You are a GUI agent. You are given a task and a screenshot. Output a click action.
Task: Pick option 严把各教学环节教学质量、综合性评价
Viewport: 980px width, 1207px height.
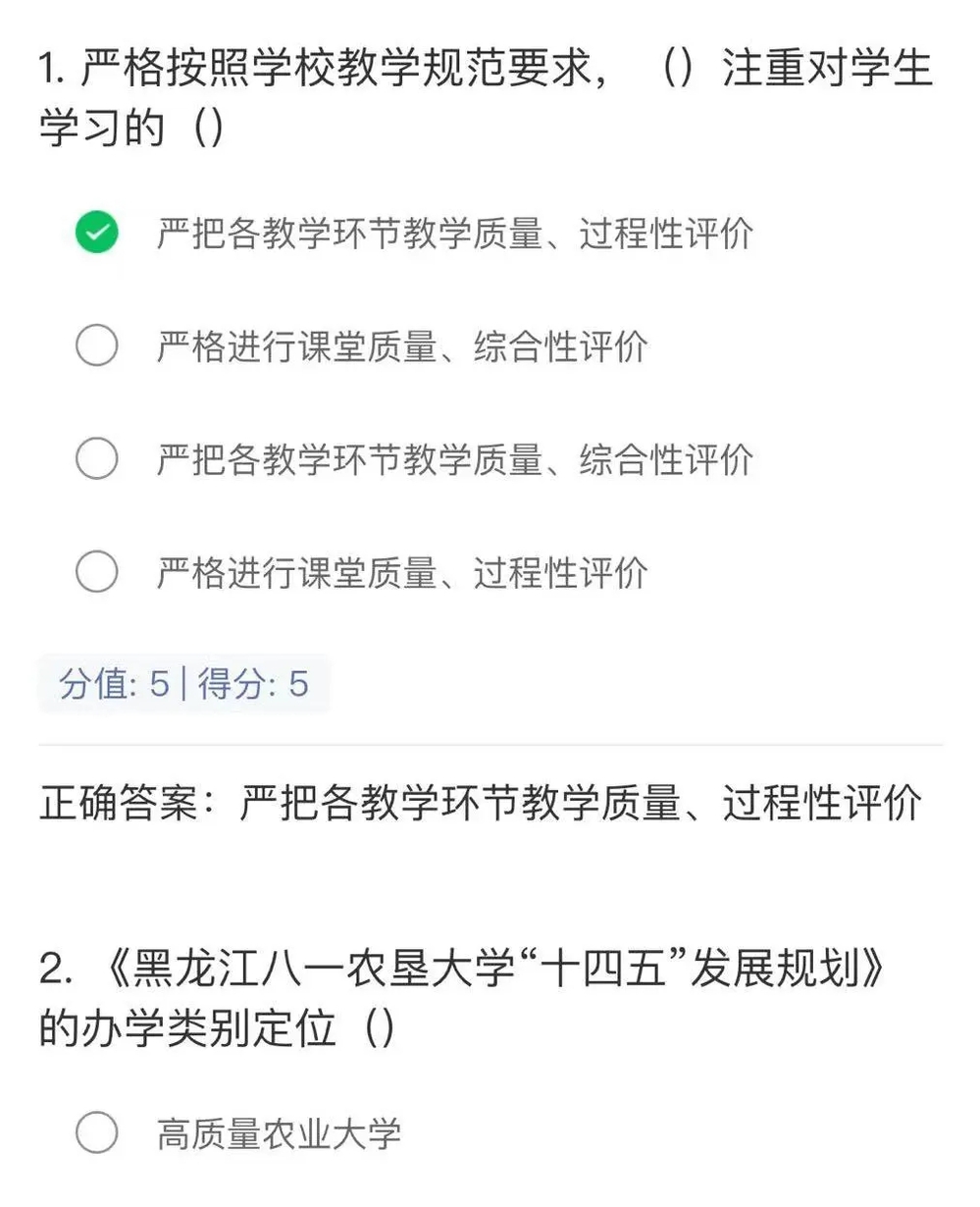(x=96, y=459)
